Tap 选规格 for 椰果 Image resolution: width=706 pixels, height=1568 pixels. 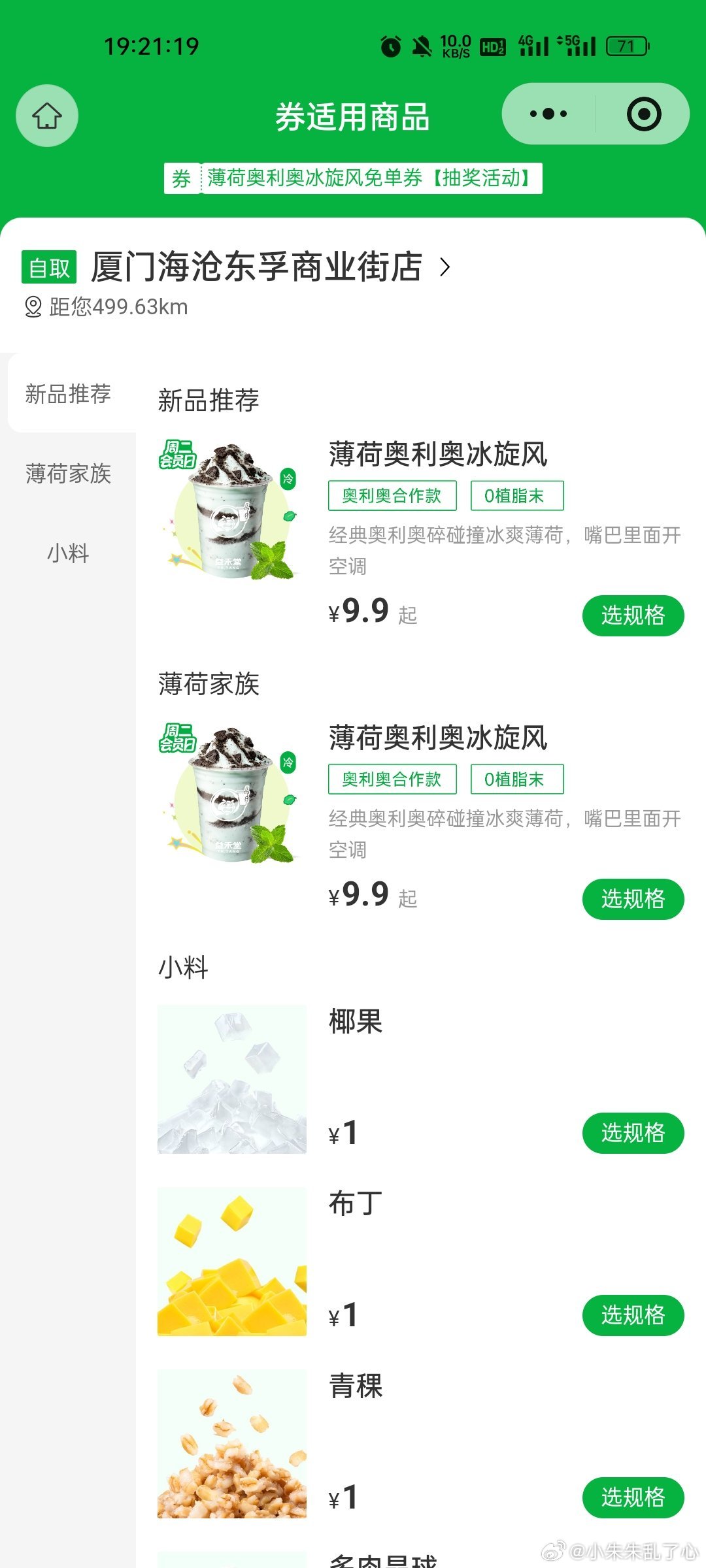coord(632,1133)
